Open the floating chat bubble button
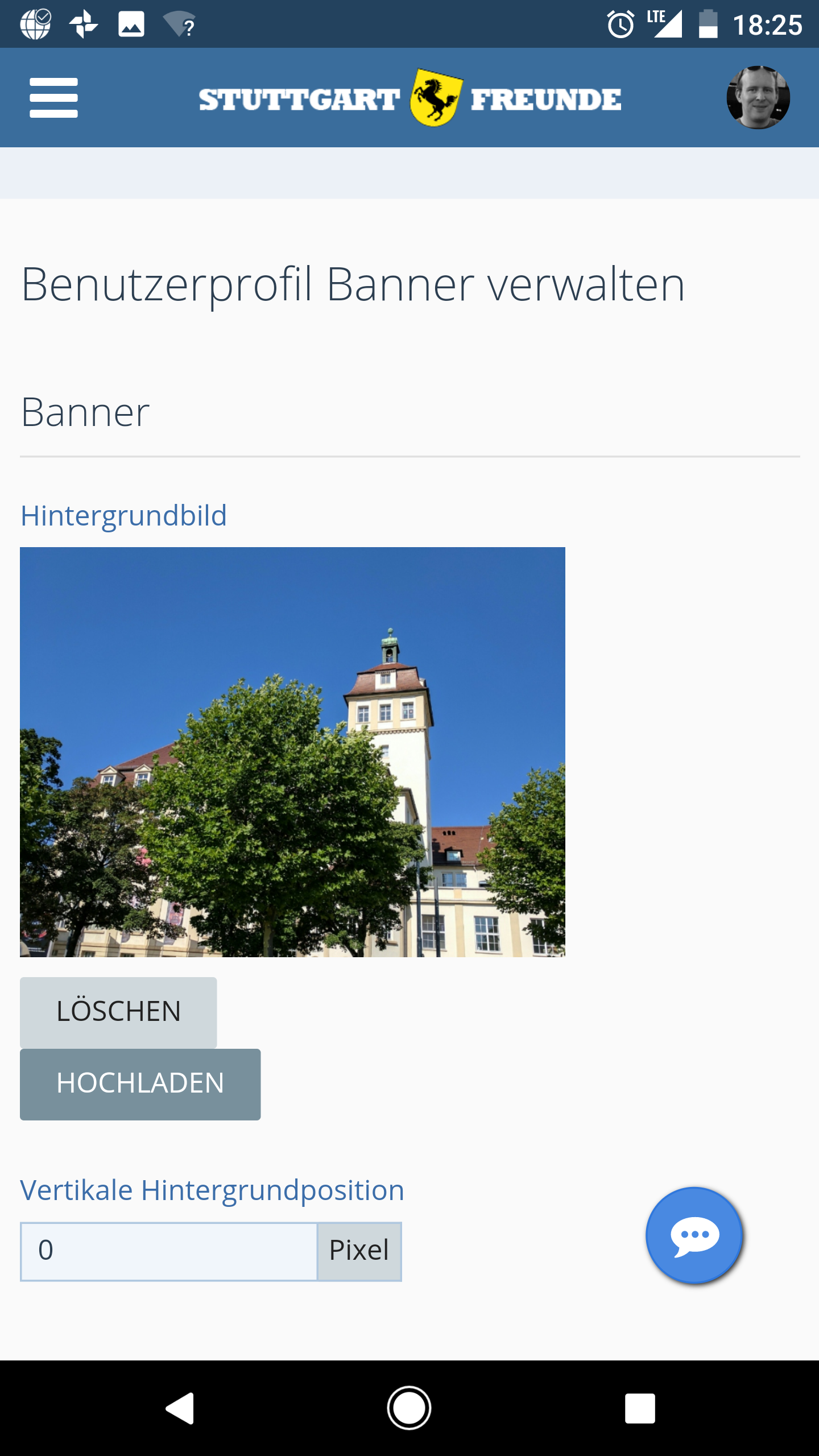819x1456 pixels. point(694,1235)
